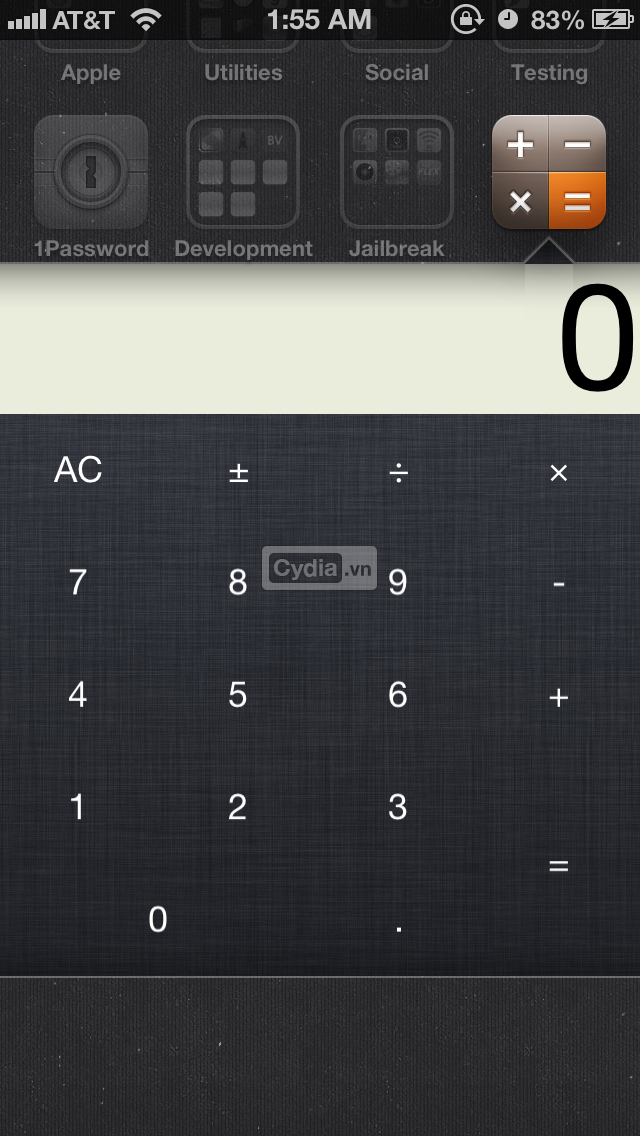Enter digit 6 on the keypad
This screenshot has height=1136, width=640.
point(398,695)
